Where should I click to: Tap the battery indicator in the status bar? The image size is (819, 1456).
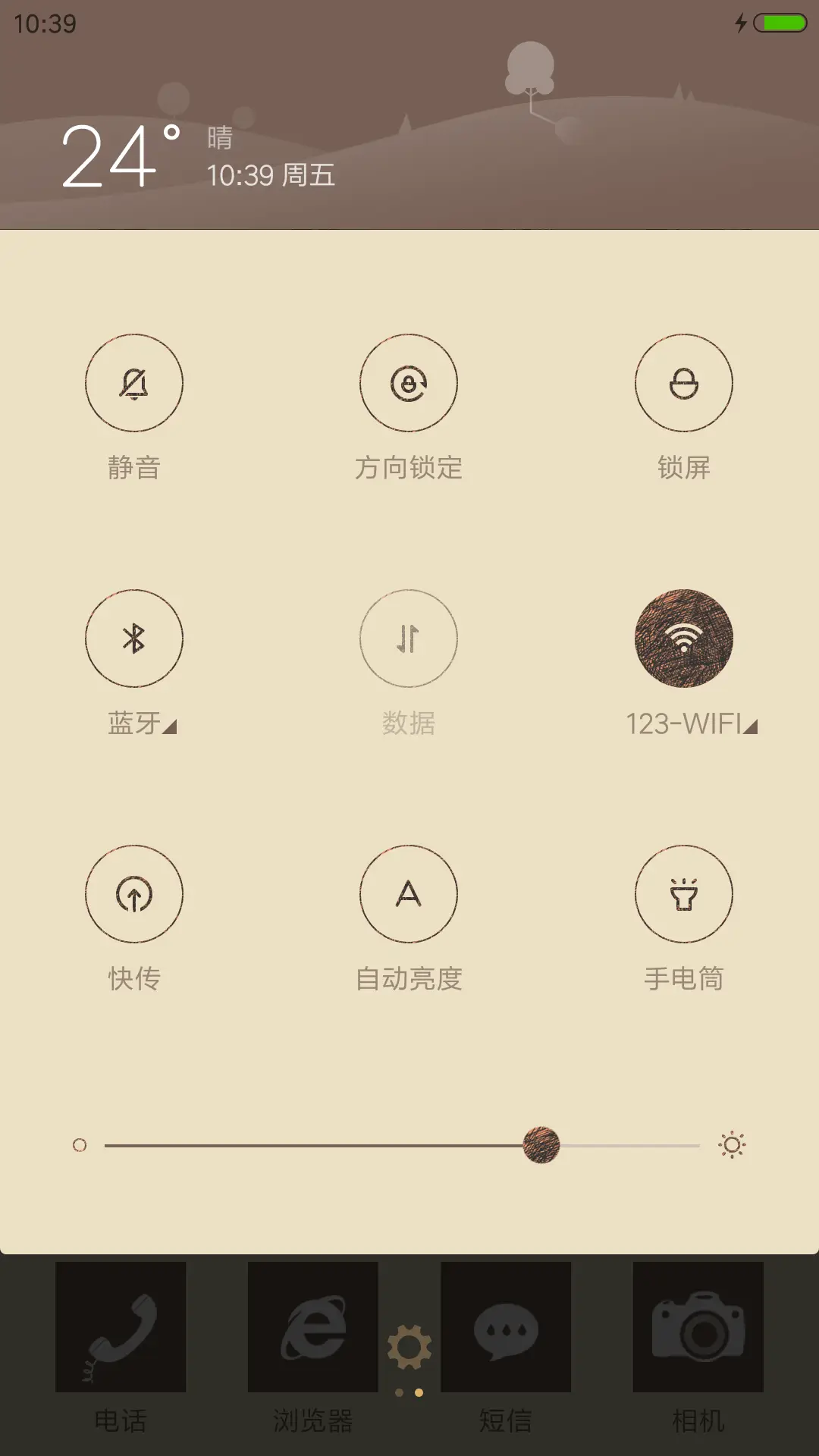pos(777,24)
